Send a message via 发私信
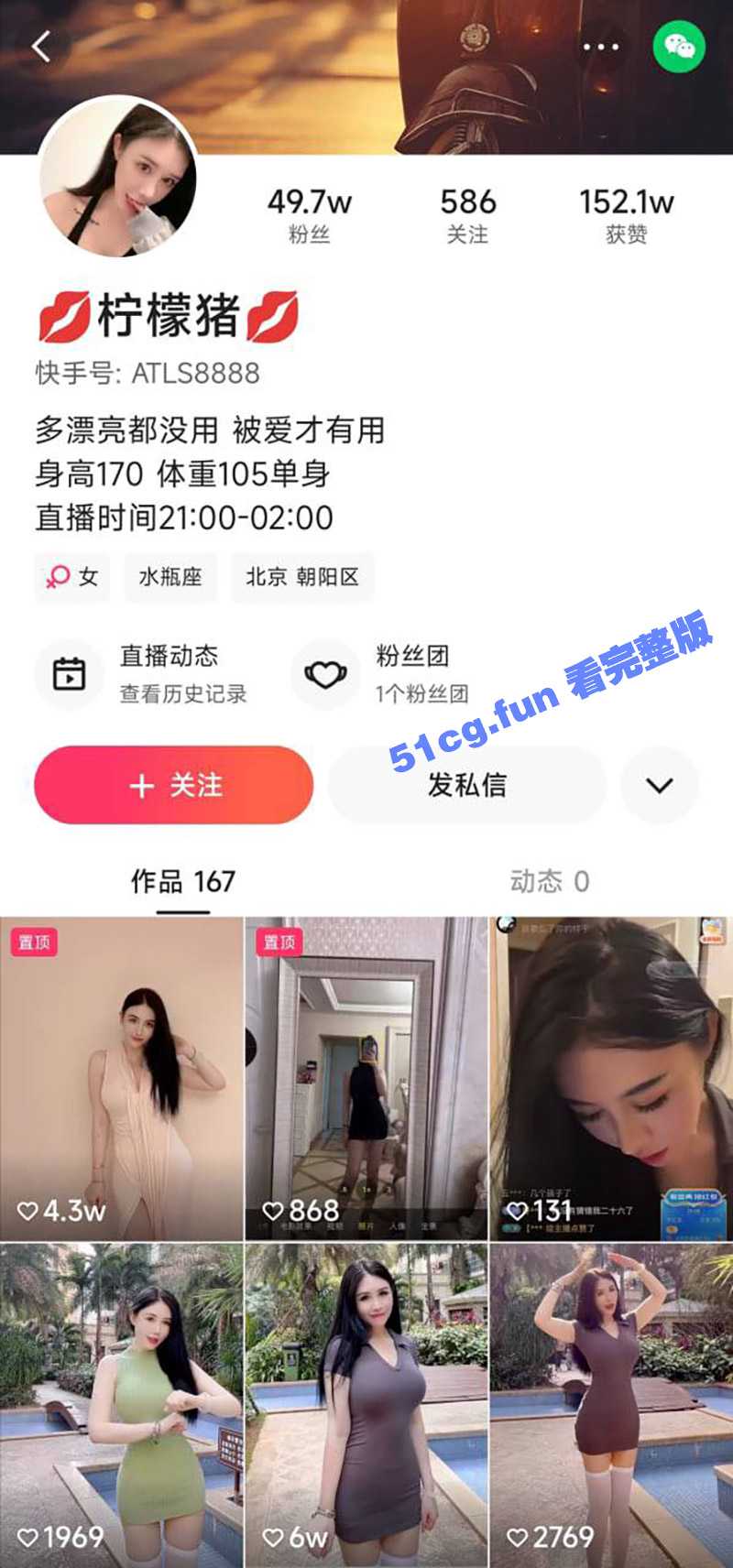Screen dimensions: 733x1568 tap(466, 785)
